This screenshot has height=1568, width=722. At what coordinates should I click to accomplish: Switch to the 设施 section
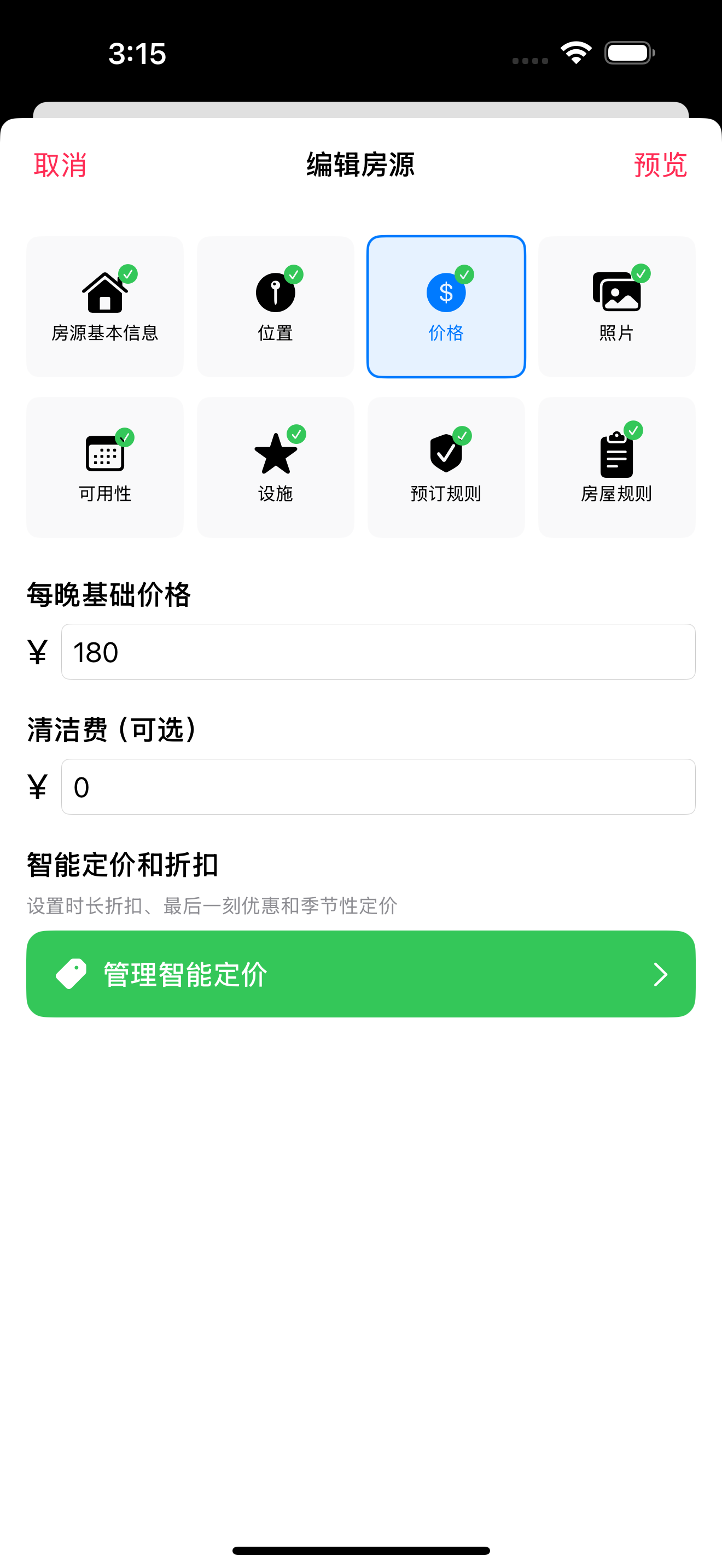click(x=275, y=467)
